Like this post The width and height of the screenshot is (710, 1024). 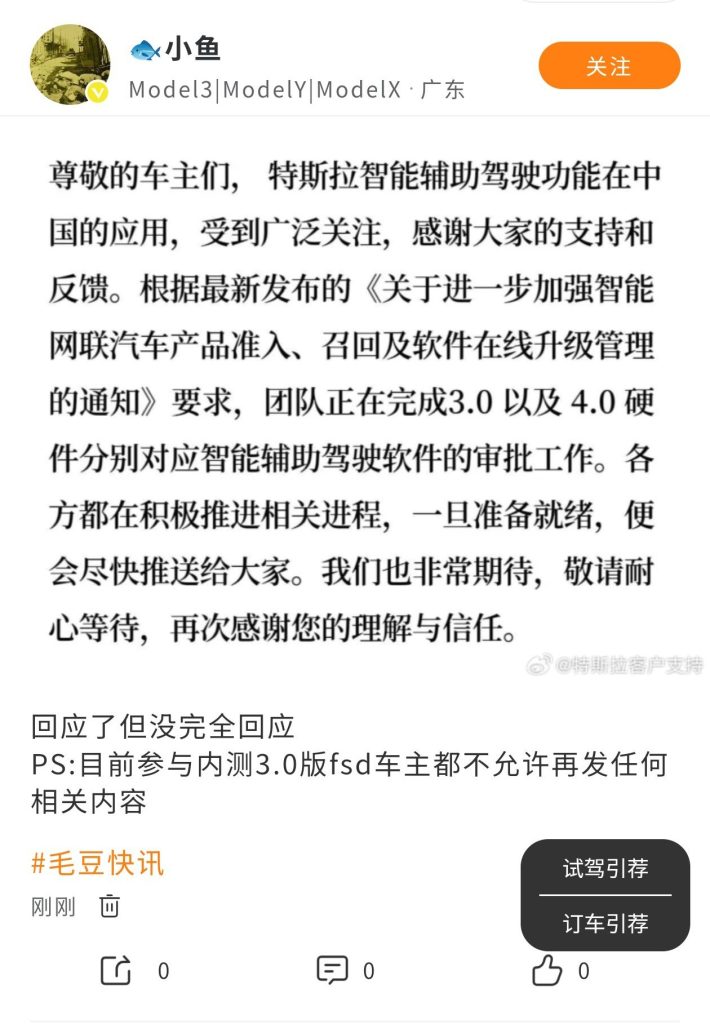pyautogui.click(x=547, y=970)
